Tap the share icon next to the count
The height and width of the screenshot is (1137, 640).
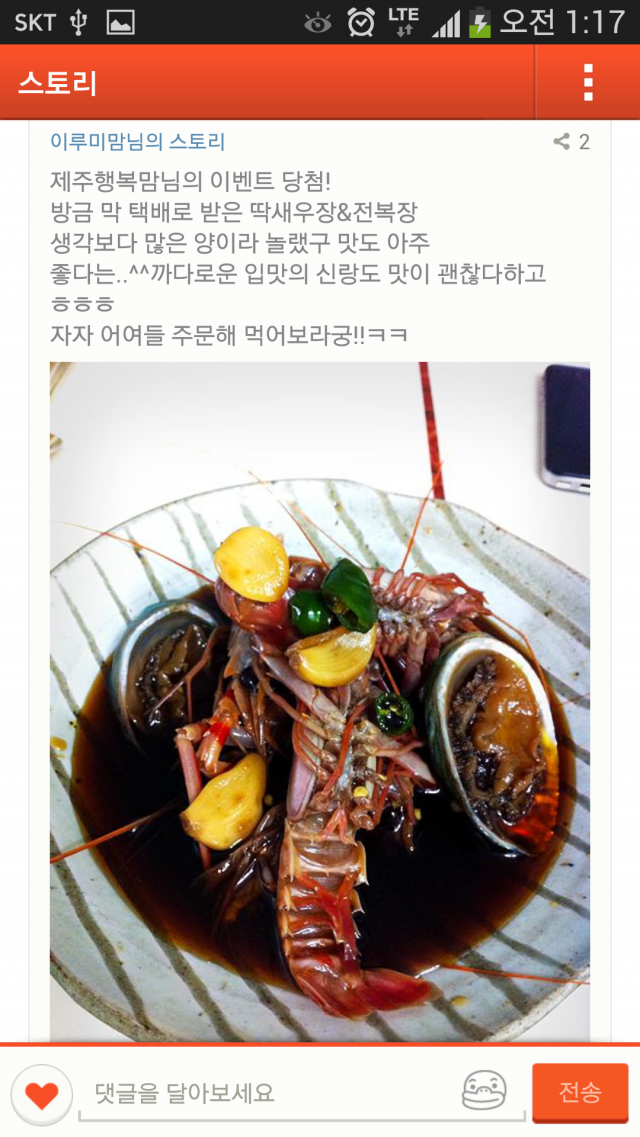click(562, 142)
